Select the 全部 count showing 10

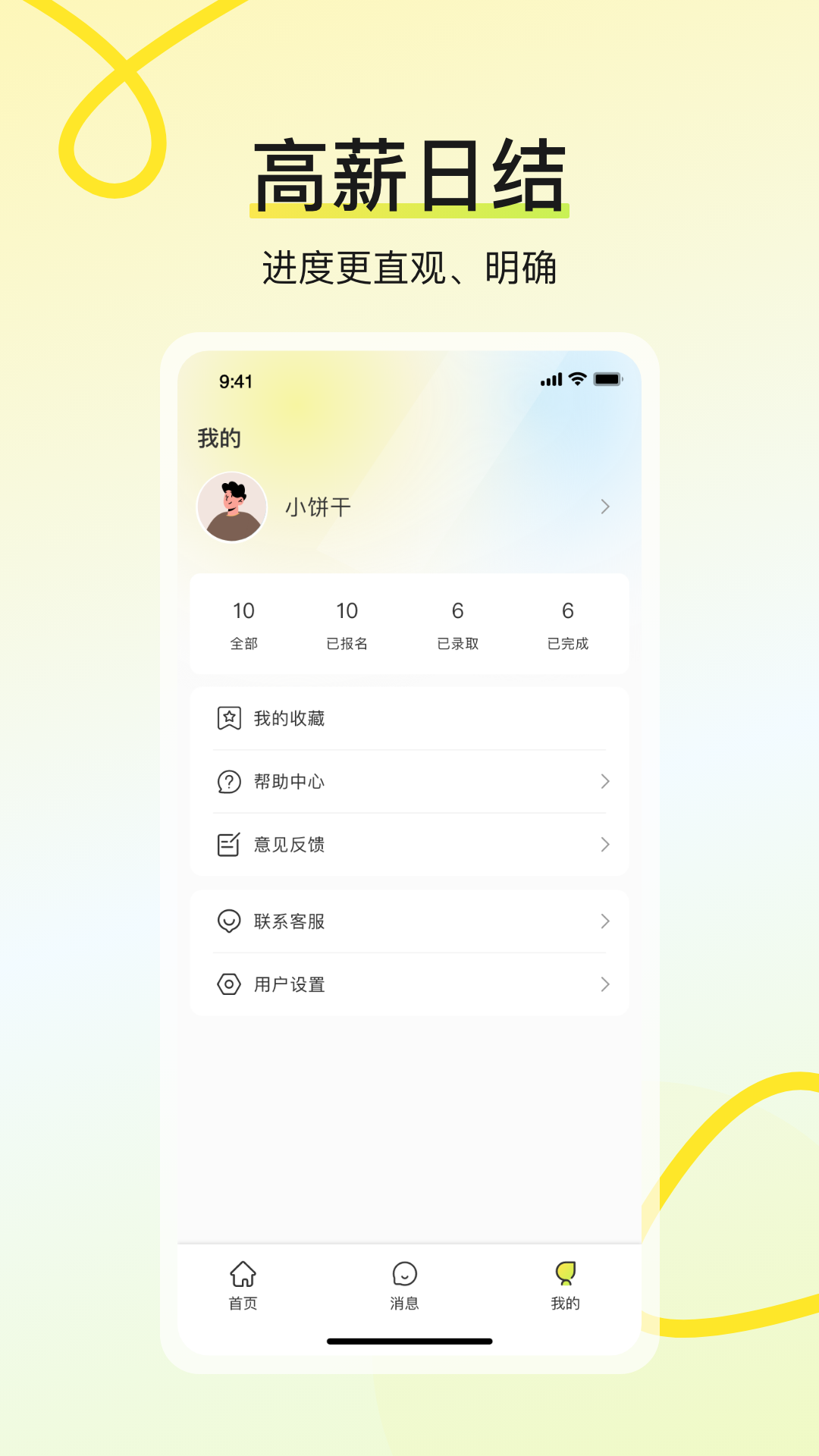[x=243, y=624]
